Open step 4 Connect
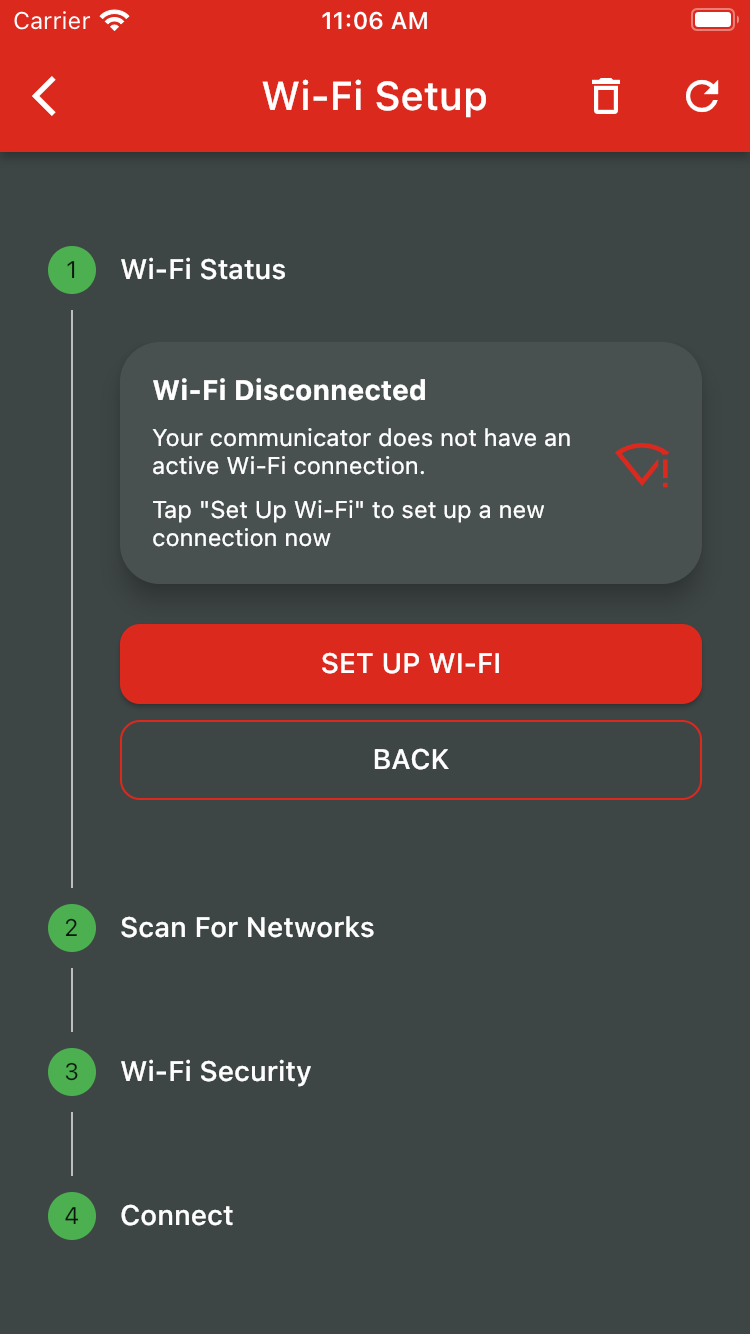 click(176, 1216)
